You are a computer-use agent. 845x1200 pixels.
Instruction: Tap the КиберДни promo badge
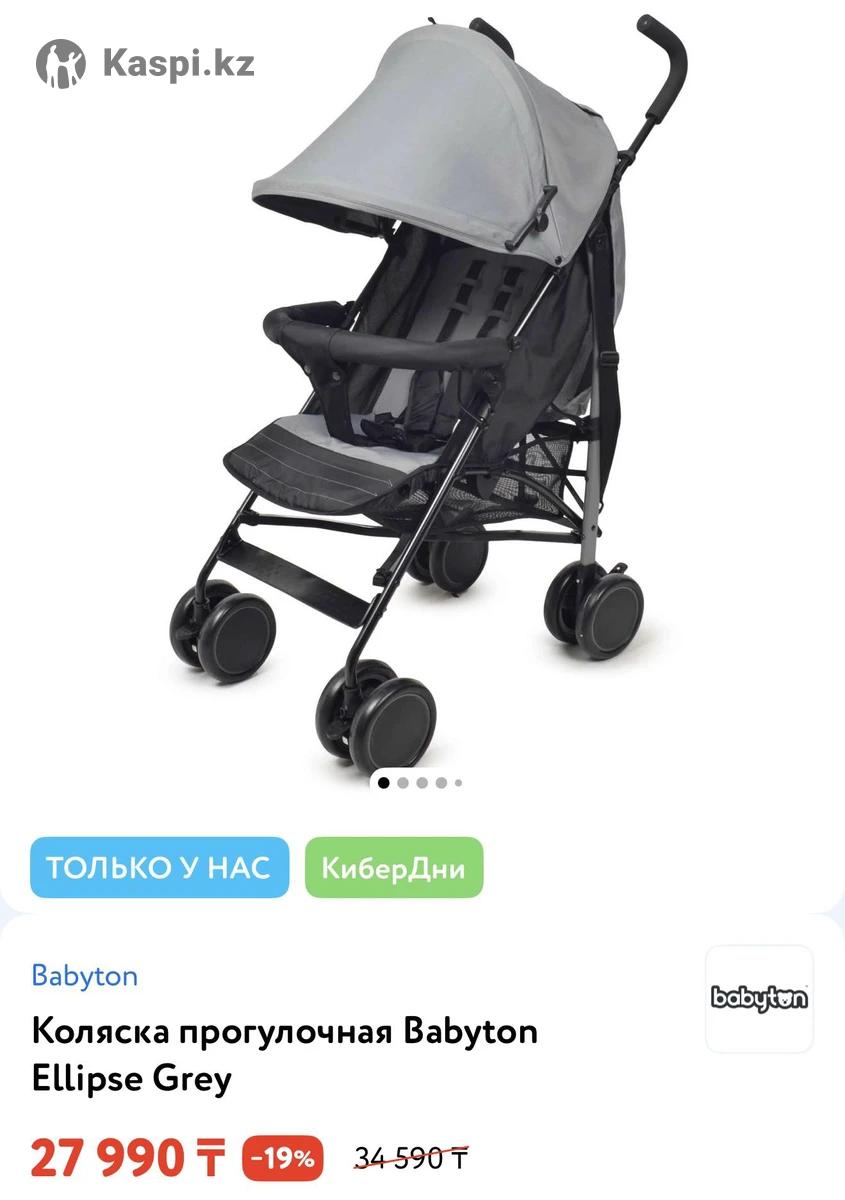(x=394, y=867)
